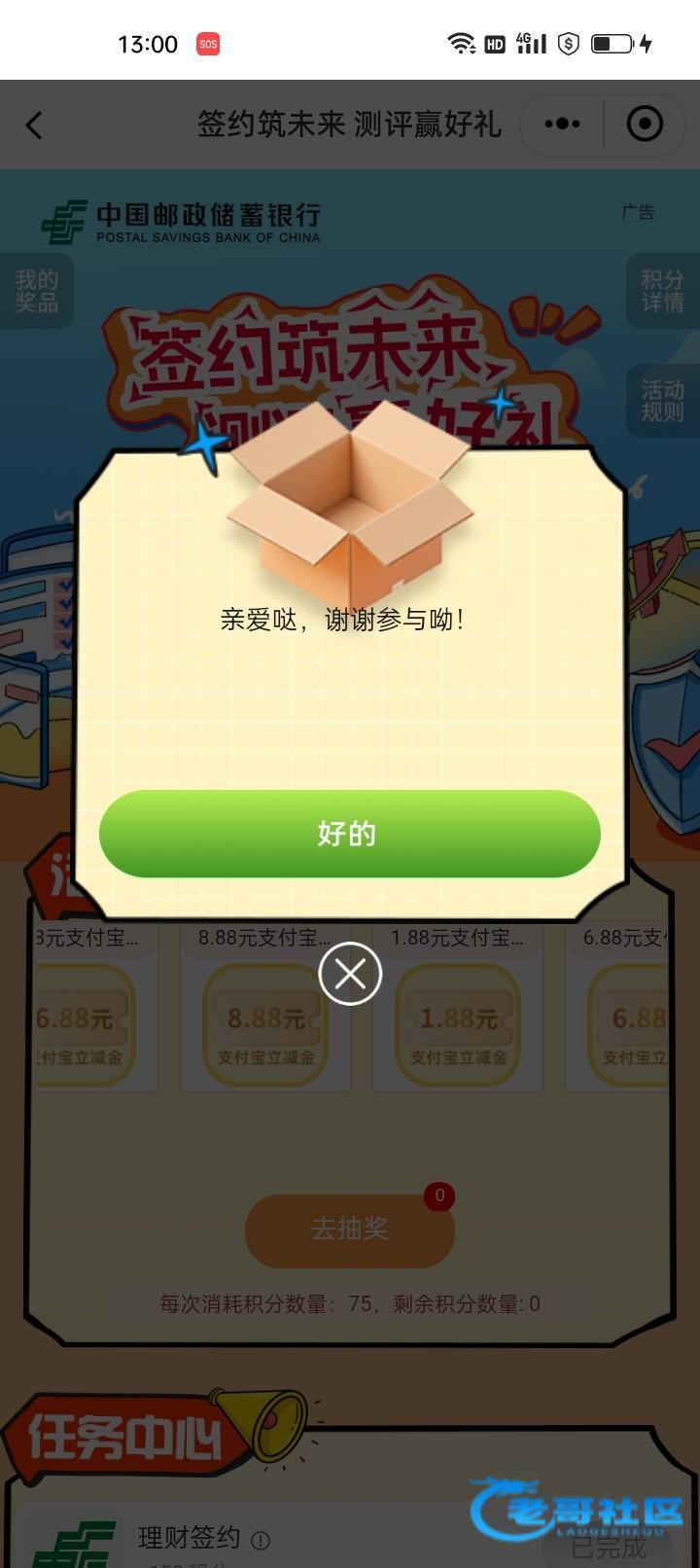The width and height of the screenshot is (700, 1568).
Task: Tap the 去抽奖 lottery button
Action: tap(349, 1229)
